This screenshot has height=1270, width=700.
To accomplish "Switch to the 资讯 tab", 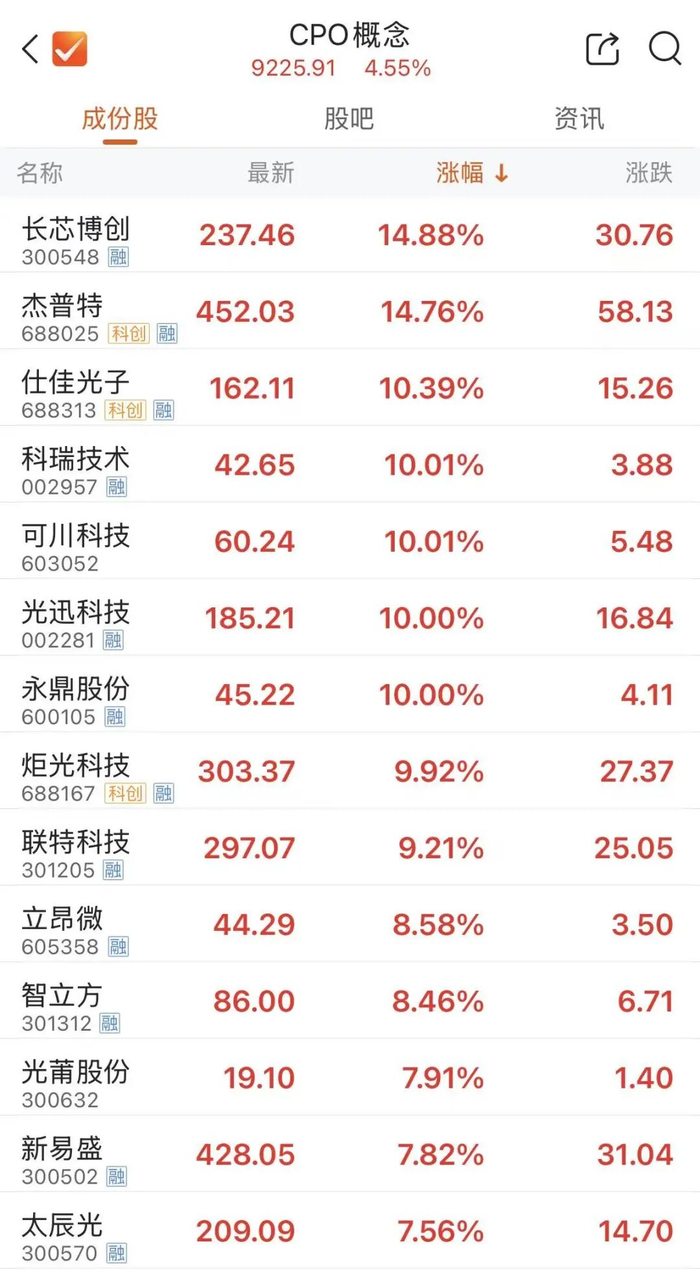I will [x=579, y=118].
